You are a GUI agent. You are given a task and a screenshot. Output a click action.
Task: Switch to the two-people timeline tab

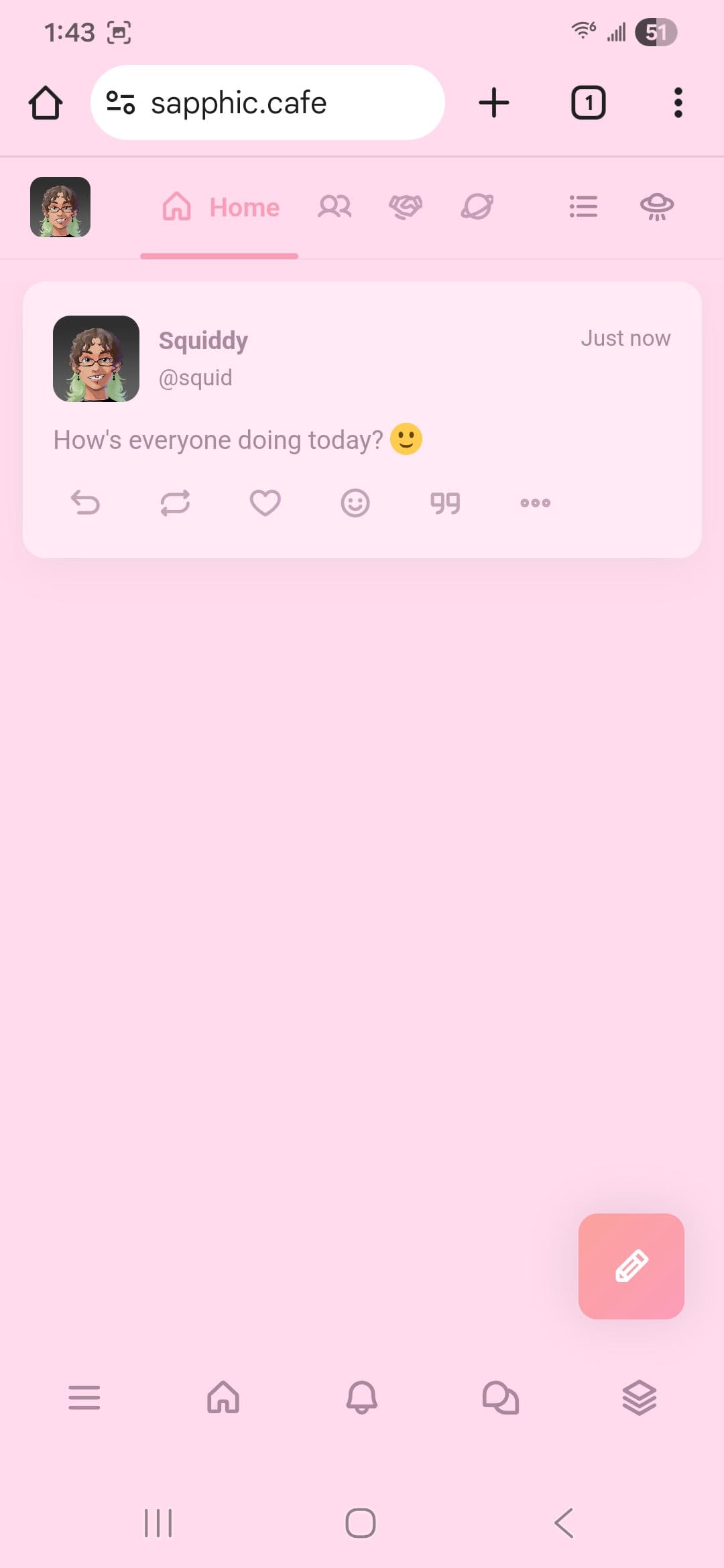335,207
